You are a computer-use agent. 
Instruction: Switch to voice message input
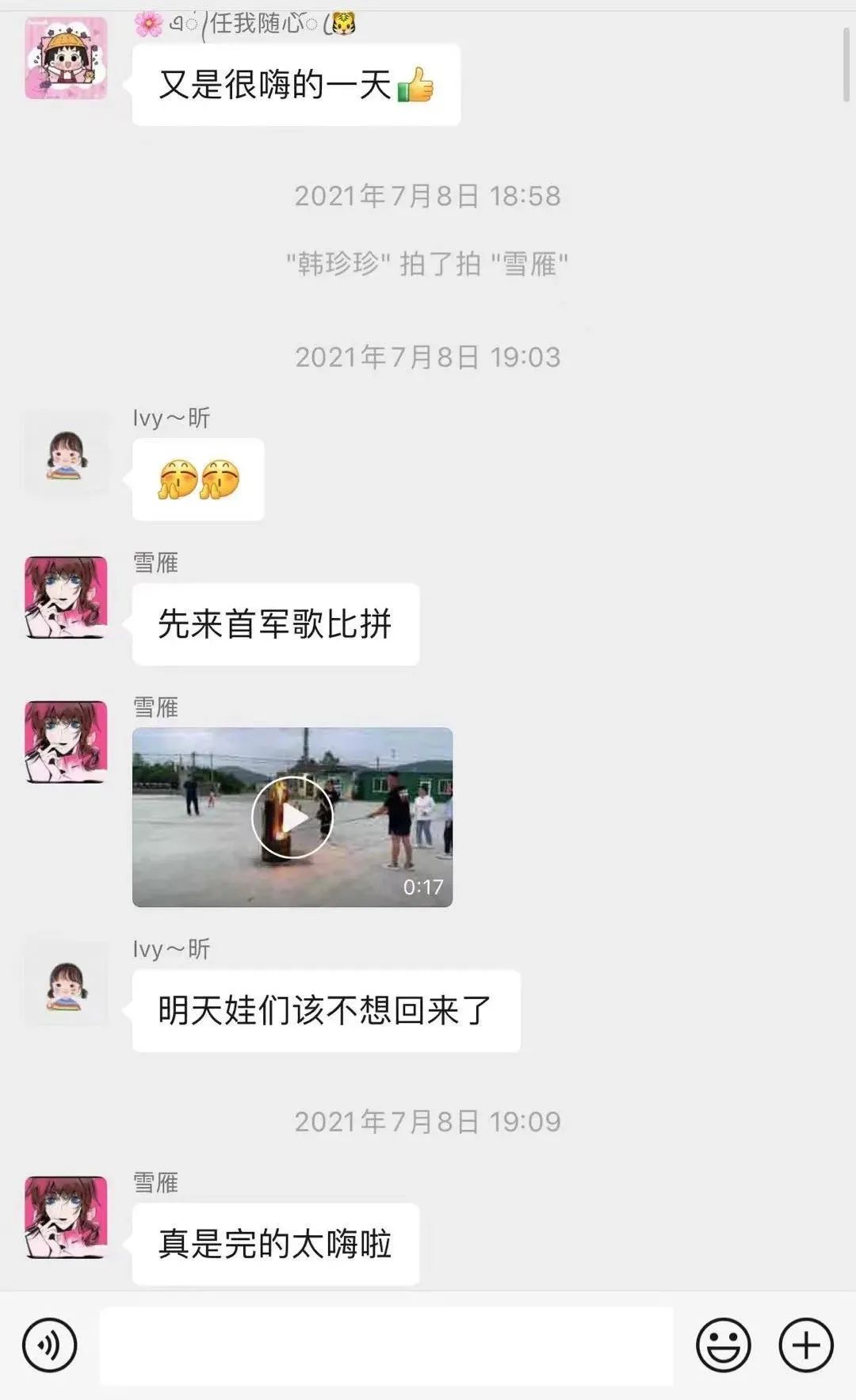(x=50, y=1345)
